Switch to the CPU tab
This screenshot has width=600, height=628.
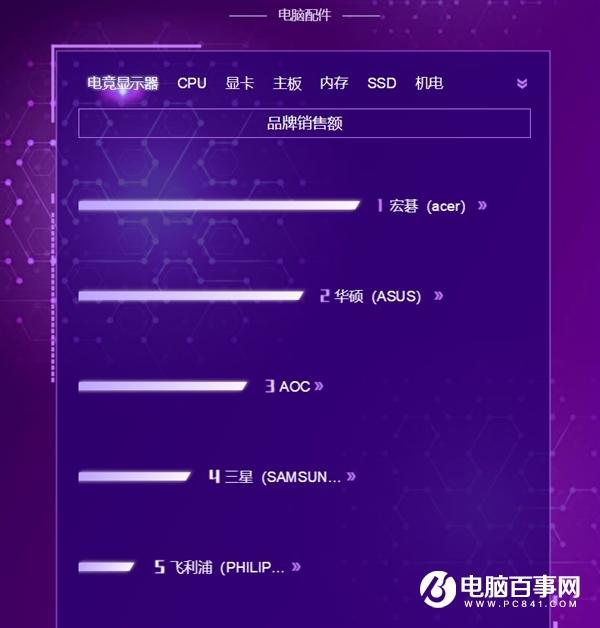[192, 83]
